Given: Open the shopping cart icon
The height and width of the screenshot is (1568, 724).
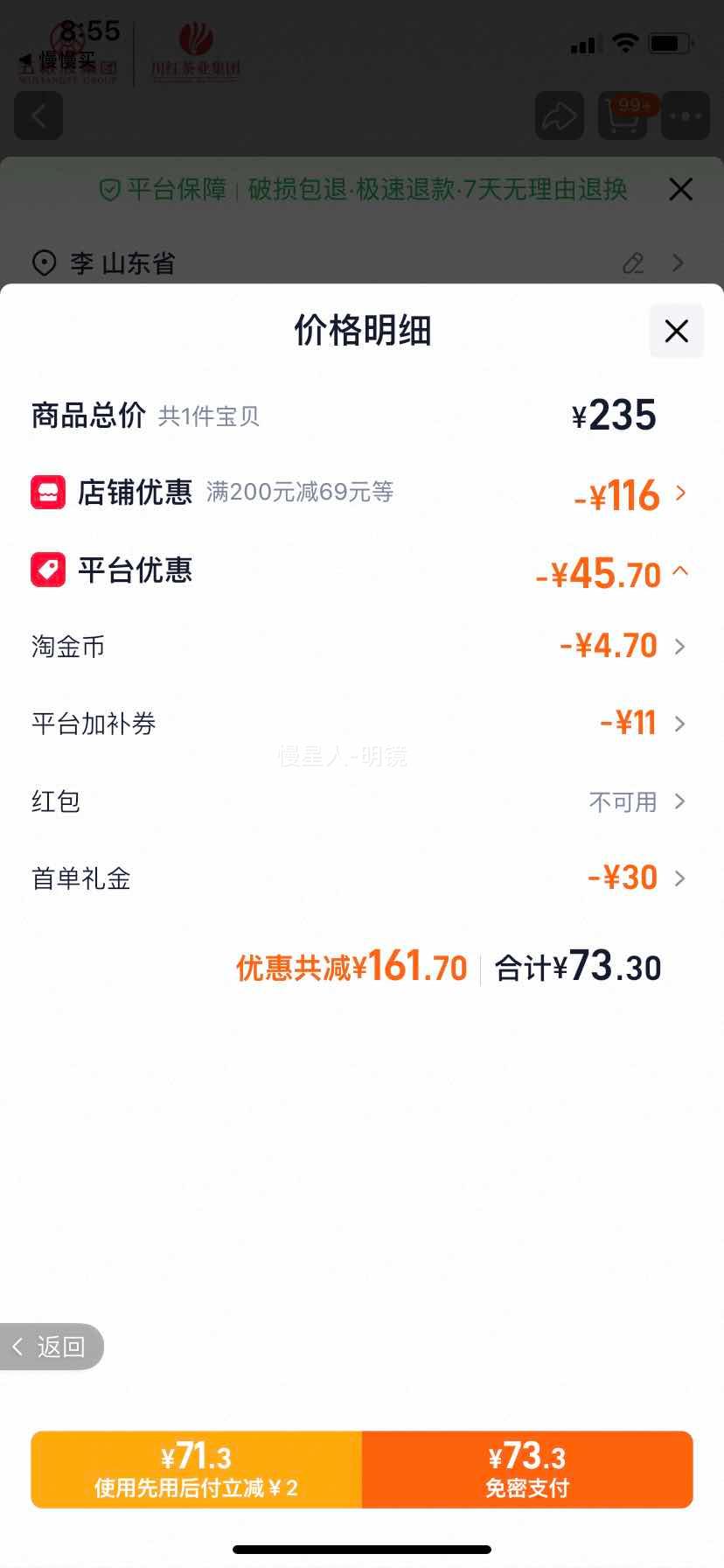Looking at the screenshot, I should (x=623, y=115).
